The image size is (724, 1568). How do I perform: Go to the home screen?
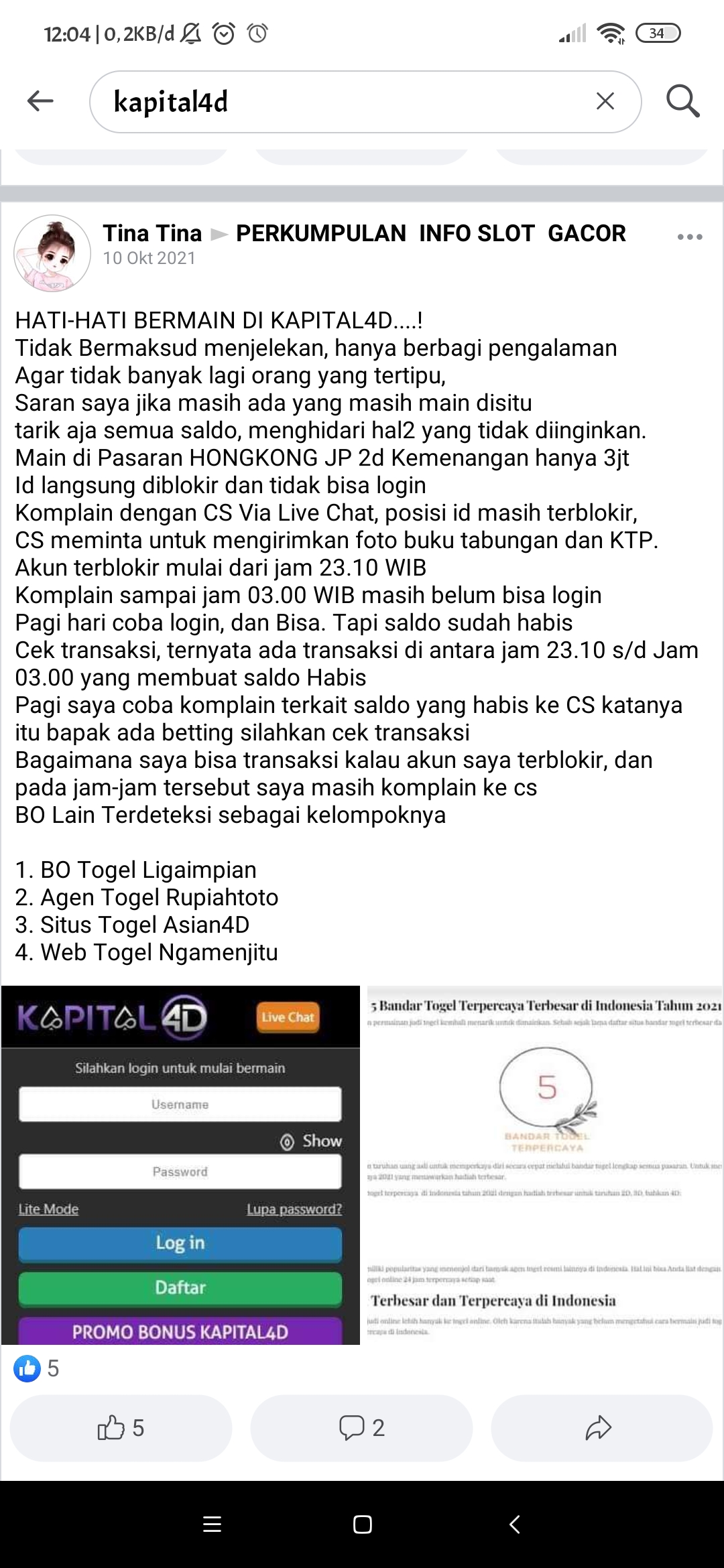362,1524
